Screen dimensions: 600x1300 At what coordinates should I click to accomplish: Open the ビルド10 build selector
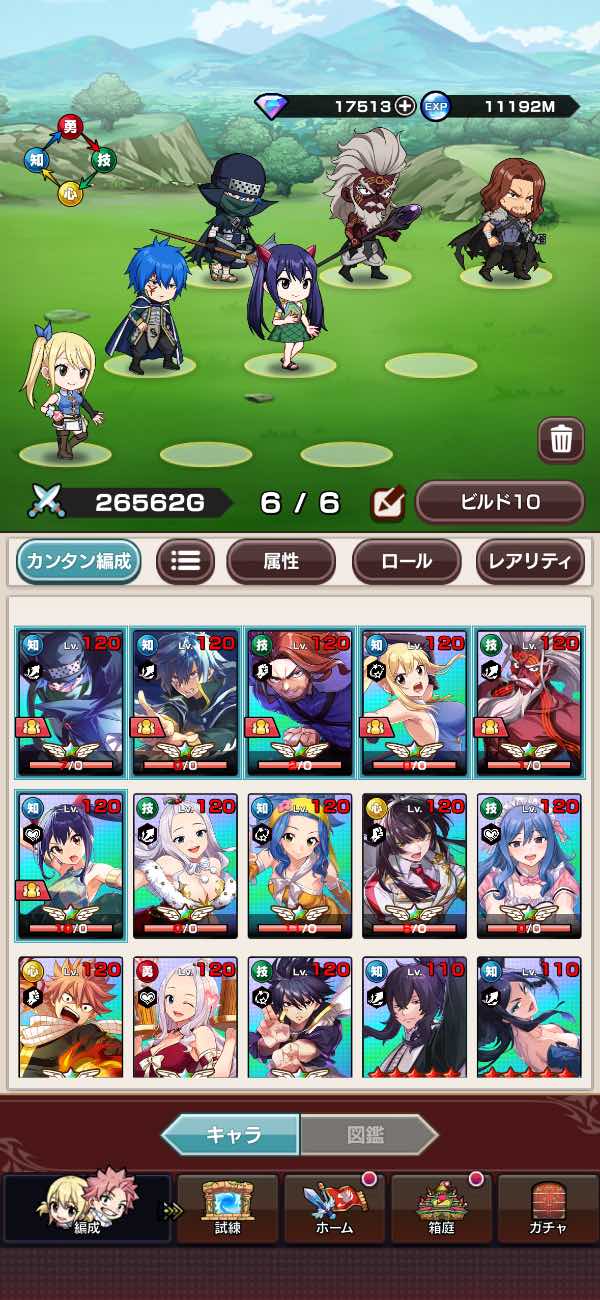pyautogui.click(x=499, y=502)
